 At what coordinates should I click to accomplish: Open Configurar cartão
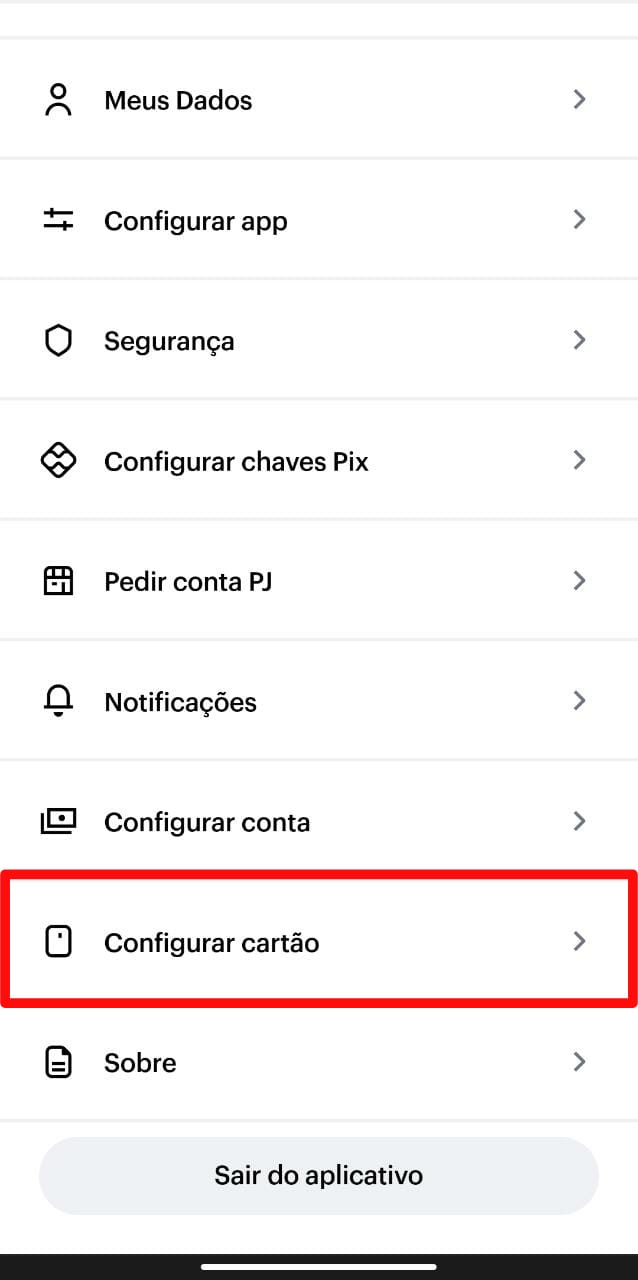(x=318, y=942)
